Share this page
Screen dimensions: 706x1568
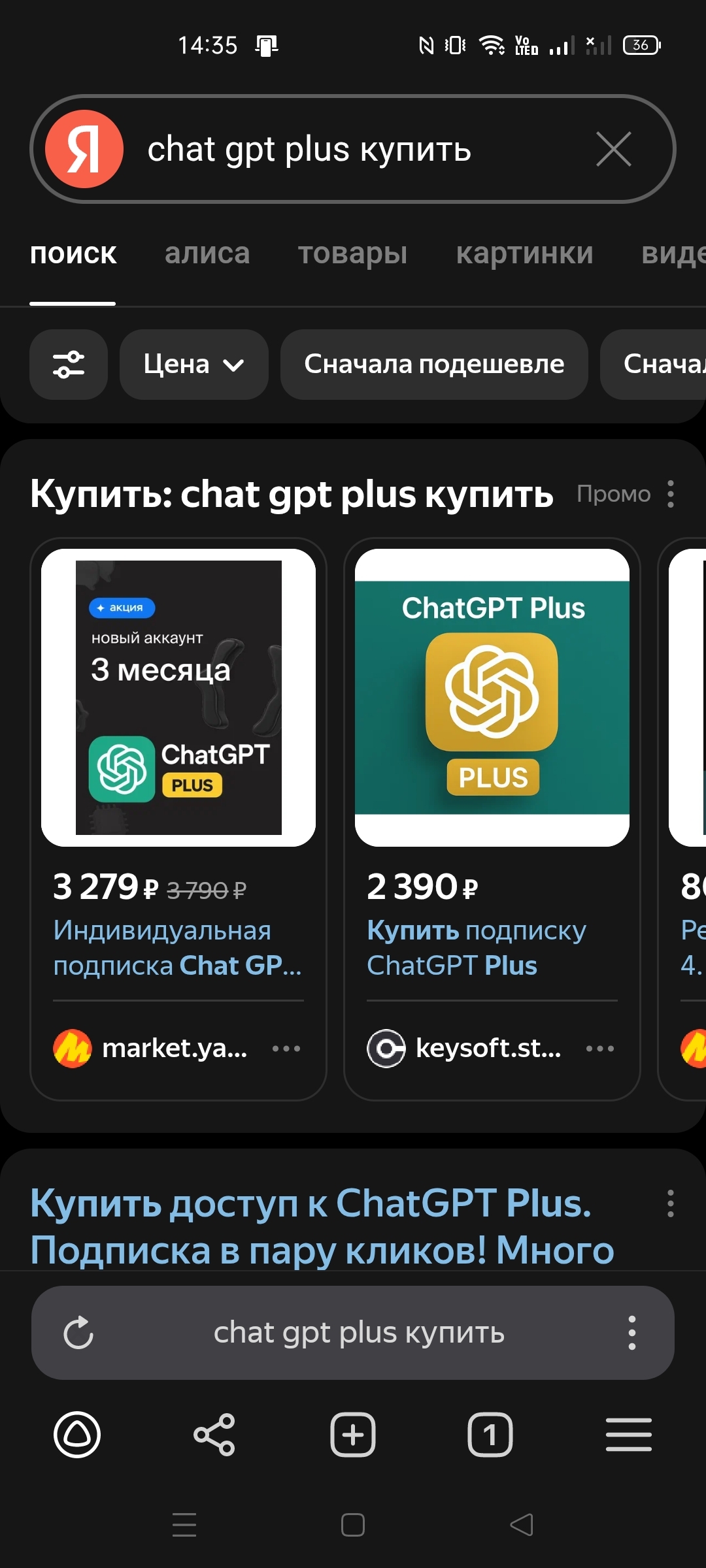[214, 1435]
